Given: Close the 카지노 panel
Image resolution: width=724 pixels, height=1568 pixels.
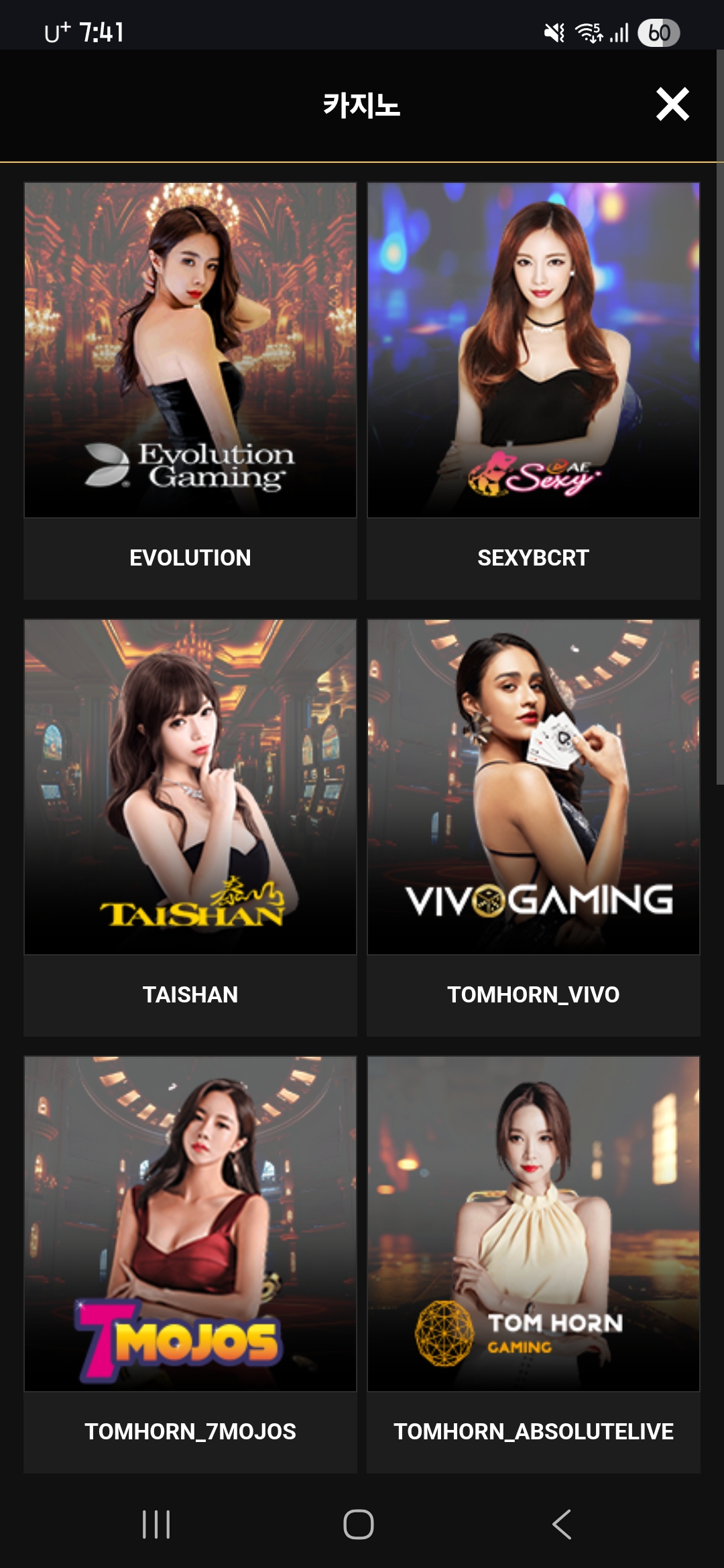Looking at the screenshot, I should (672, 105).
